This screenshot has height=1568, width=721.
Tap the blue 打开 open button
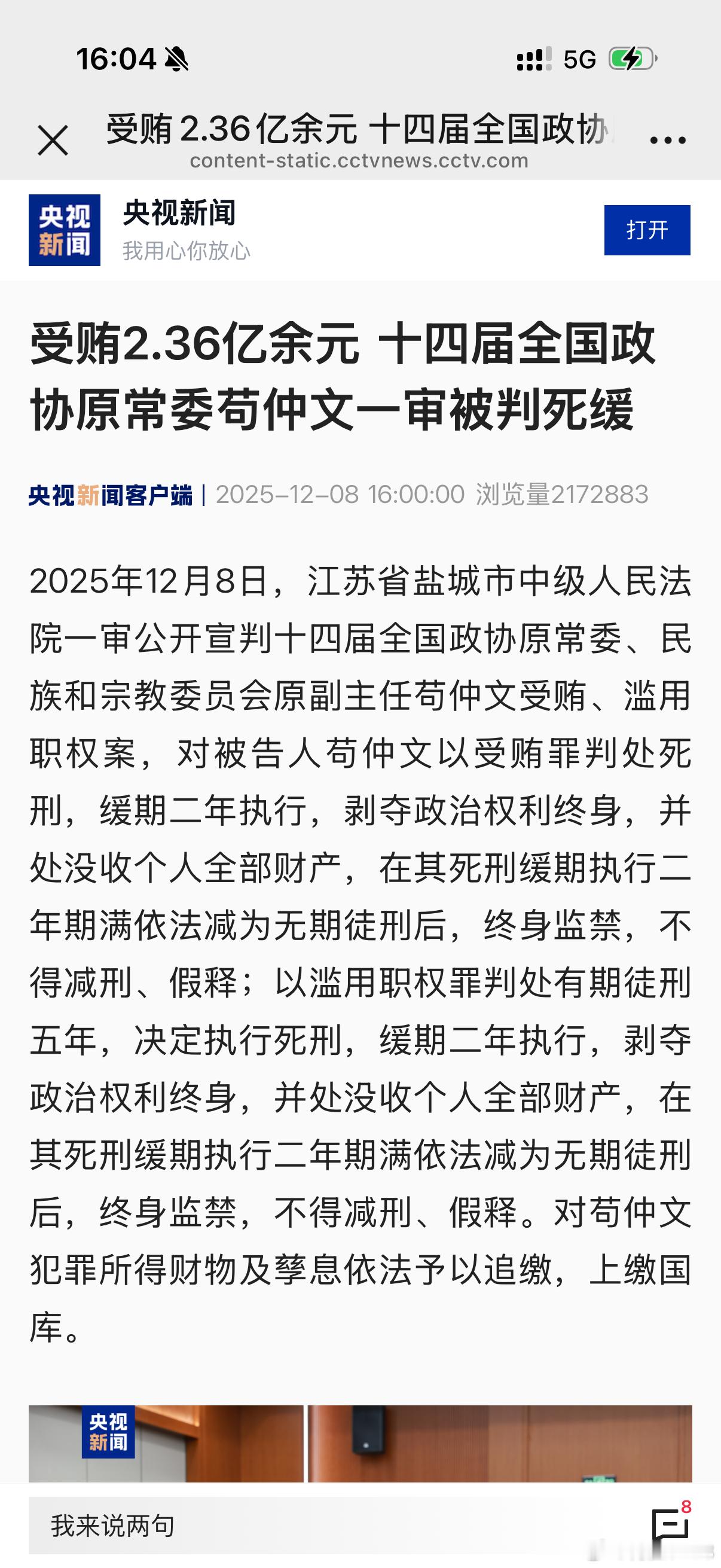pos(646,230)
